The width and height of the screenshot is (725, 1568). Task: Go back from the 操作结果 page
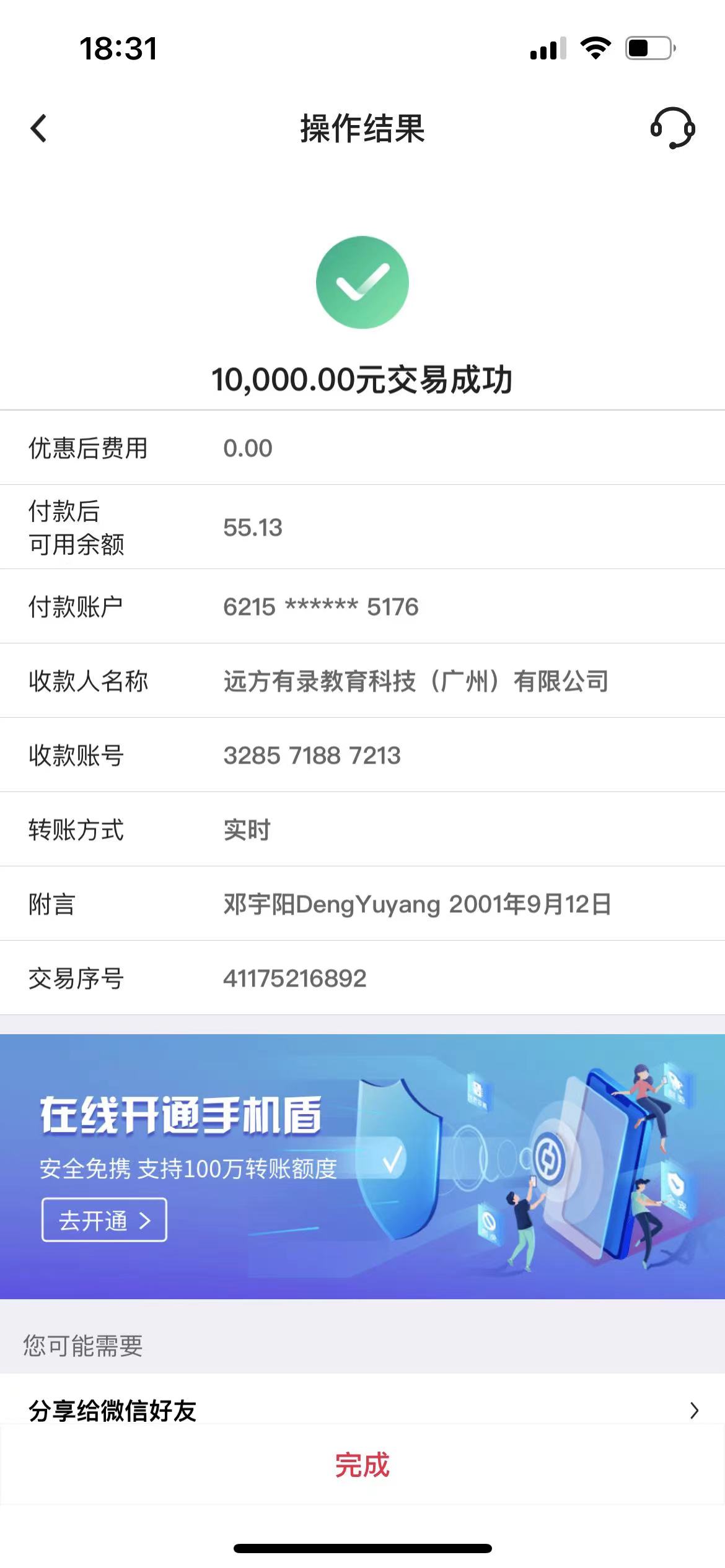(x=38, y=129)
